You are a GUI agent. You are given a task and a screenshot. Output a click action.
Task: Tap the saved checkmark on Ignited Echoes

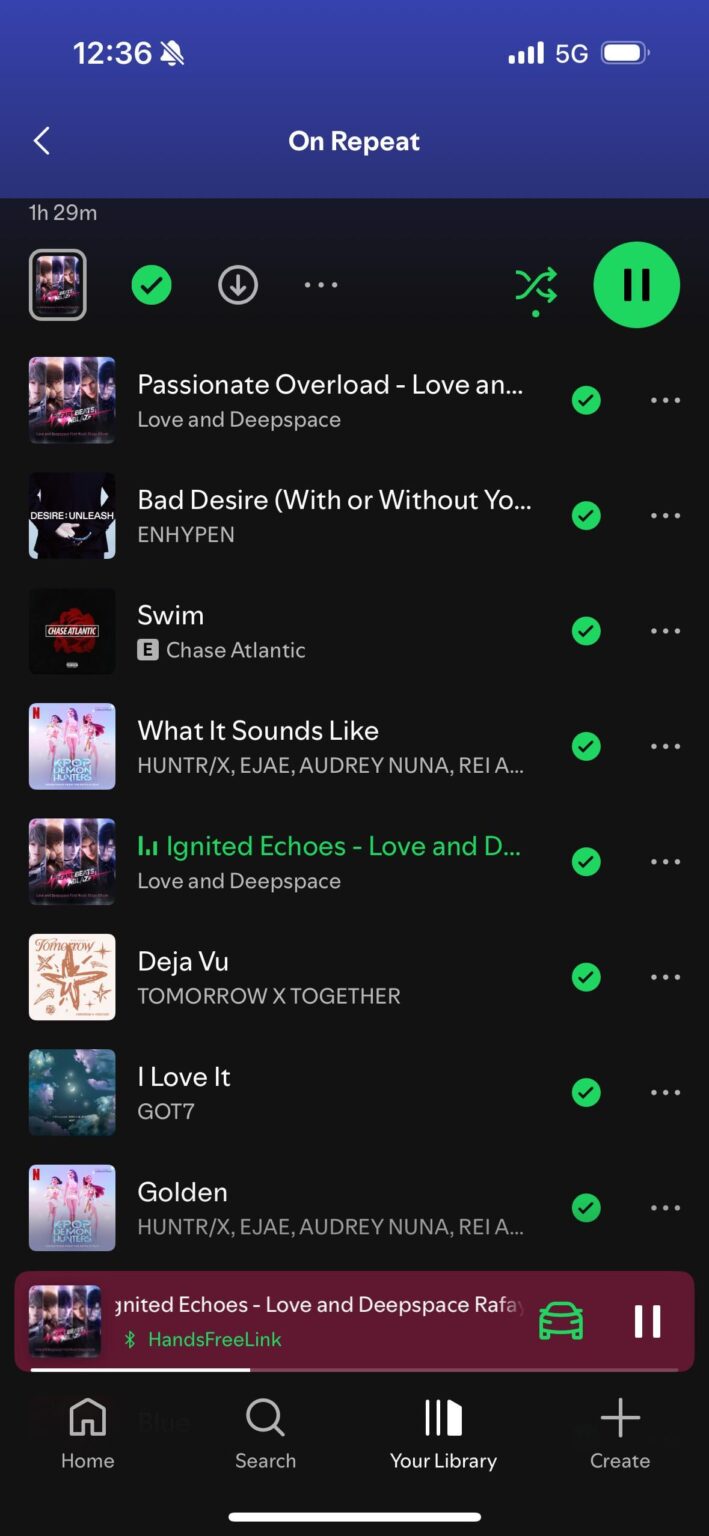click(586, 862)
